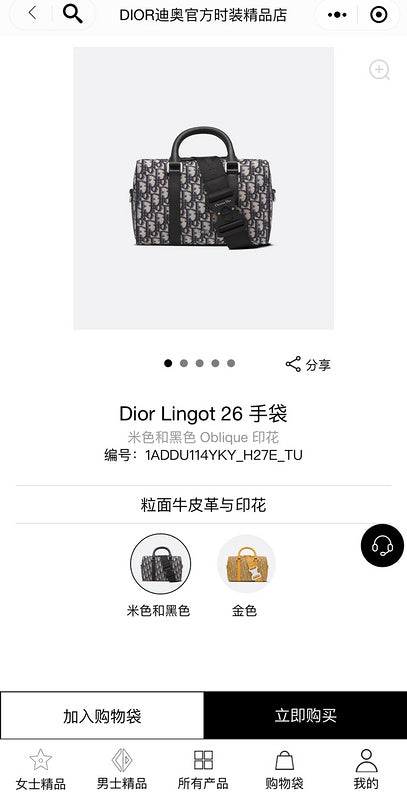
Task: Switch to the 男士精品 tab
Action: pos(122,769)
